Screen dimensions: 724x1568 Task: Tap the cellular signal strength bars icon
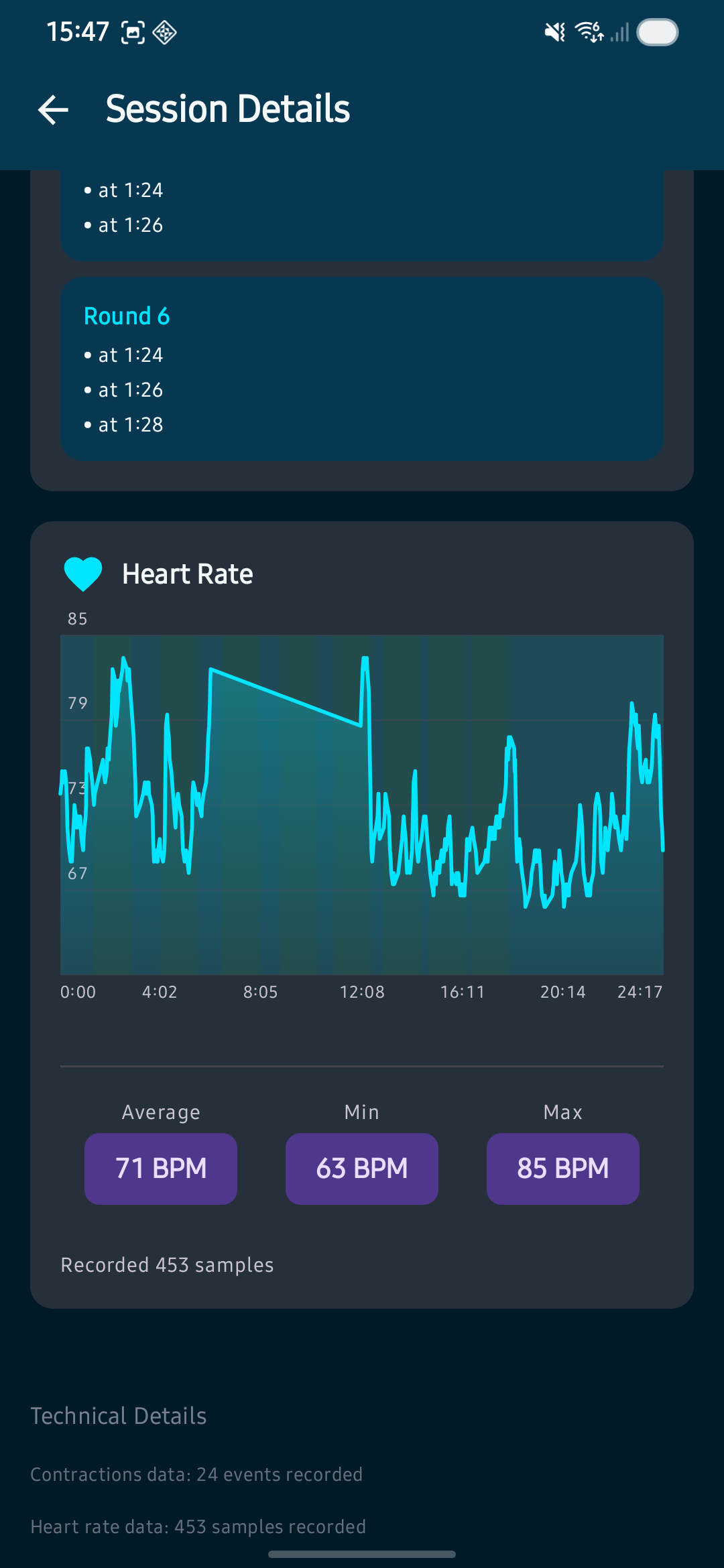tap(617, 31)
